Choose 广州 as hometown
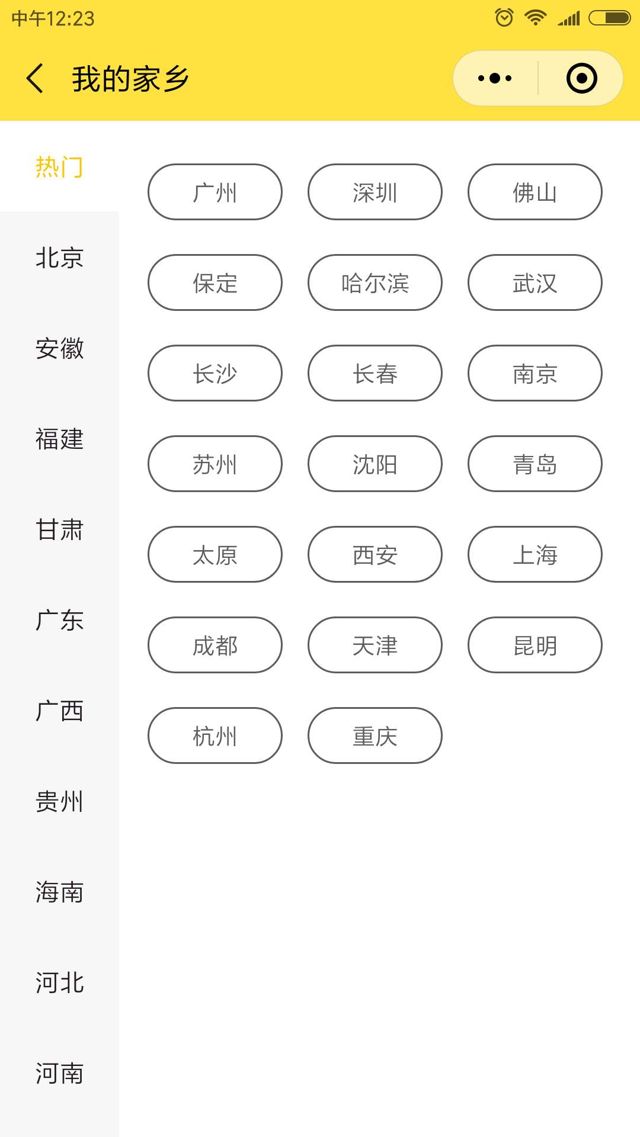Screen dimensions: 640x1137 215,192
